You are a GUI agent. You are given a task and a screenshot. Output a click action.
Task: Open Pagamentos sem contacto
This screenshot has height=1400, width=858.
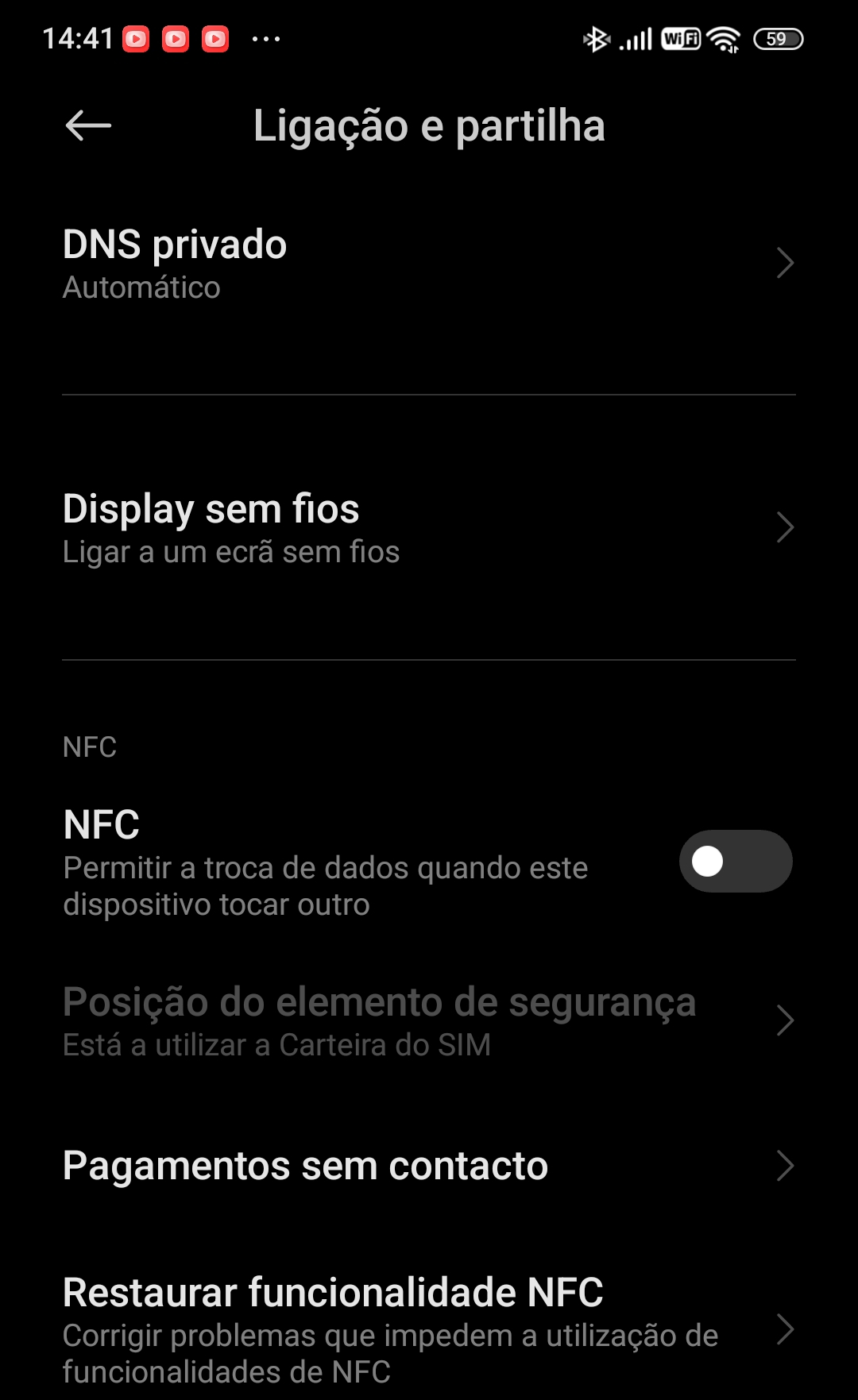coord(429,1166)
